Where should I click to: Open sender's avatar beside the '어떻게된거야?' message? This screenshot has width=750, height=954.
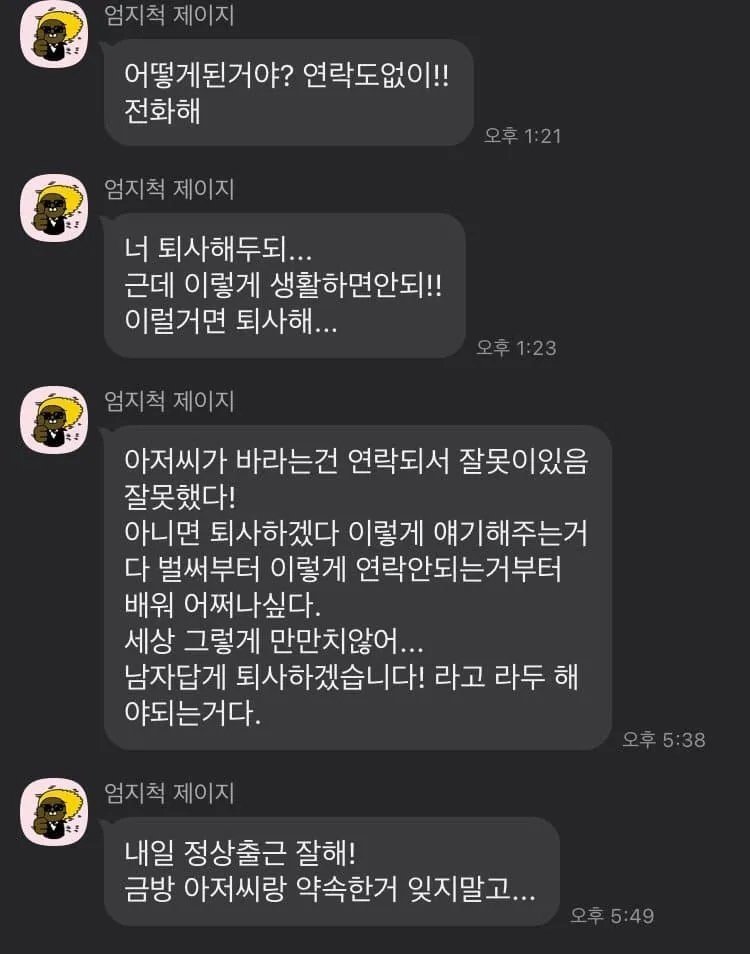[x=55, y=35]
